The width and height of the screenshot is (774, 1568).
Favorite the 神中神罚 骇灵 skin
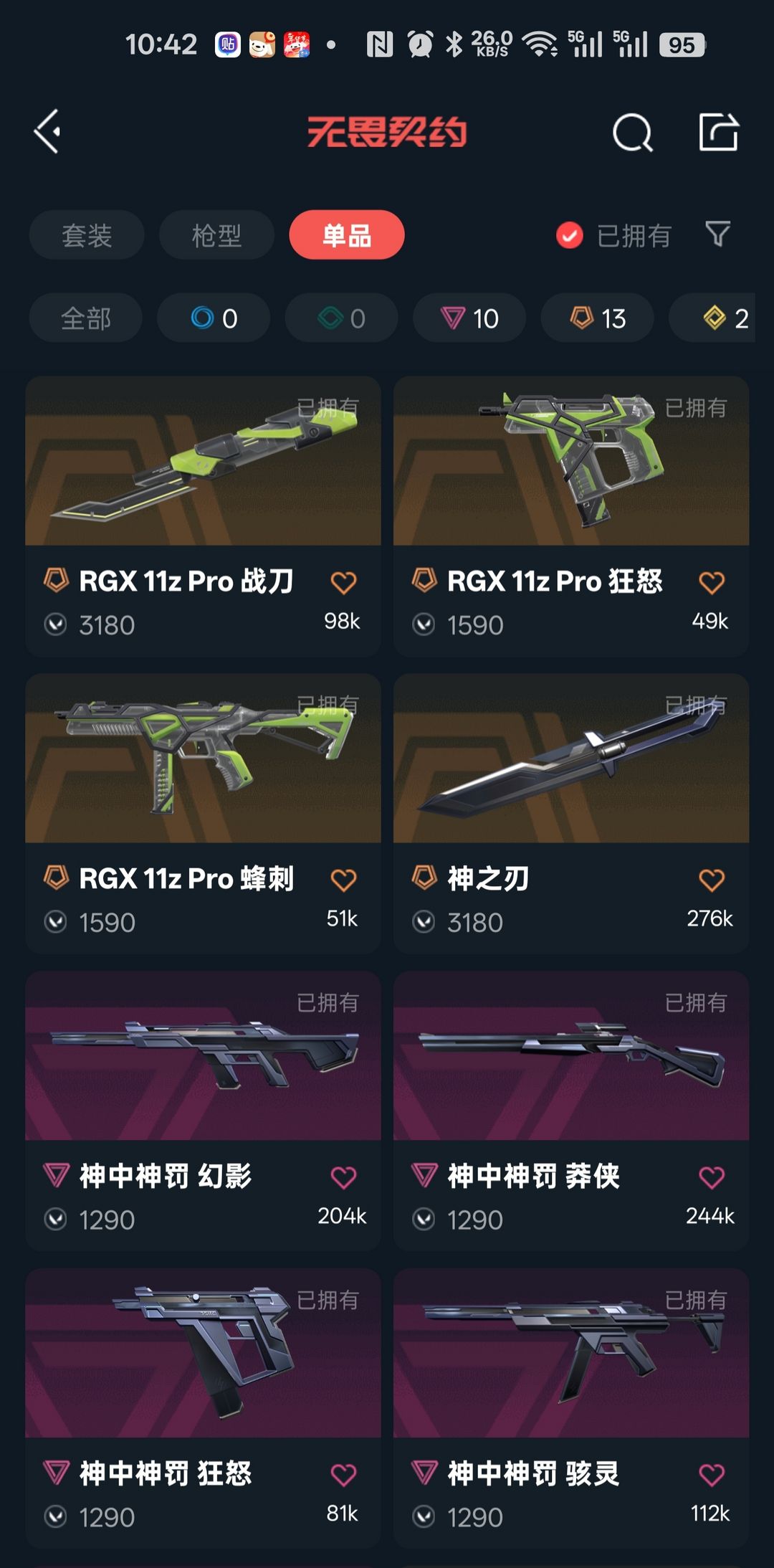(x=711, y=1475)
